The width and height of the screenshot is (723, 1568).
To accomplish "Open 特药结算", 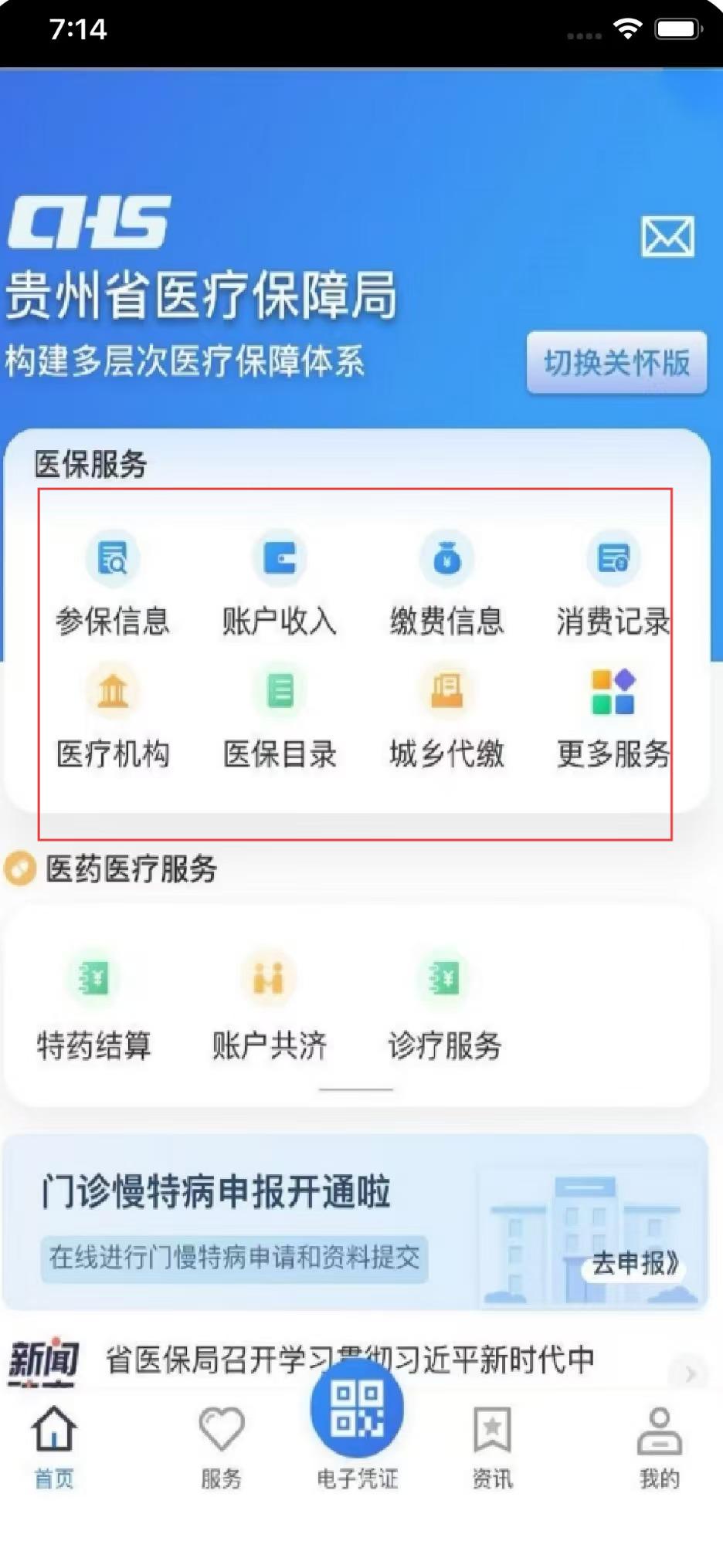I will [x=94, y=1008].
